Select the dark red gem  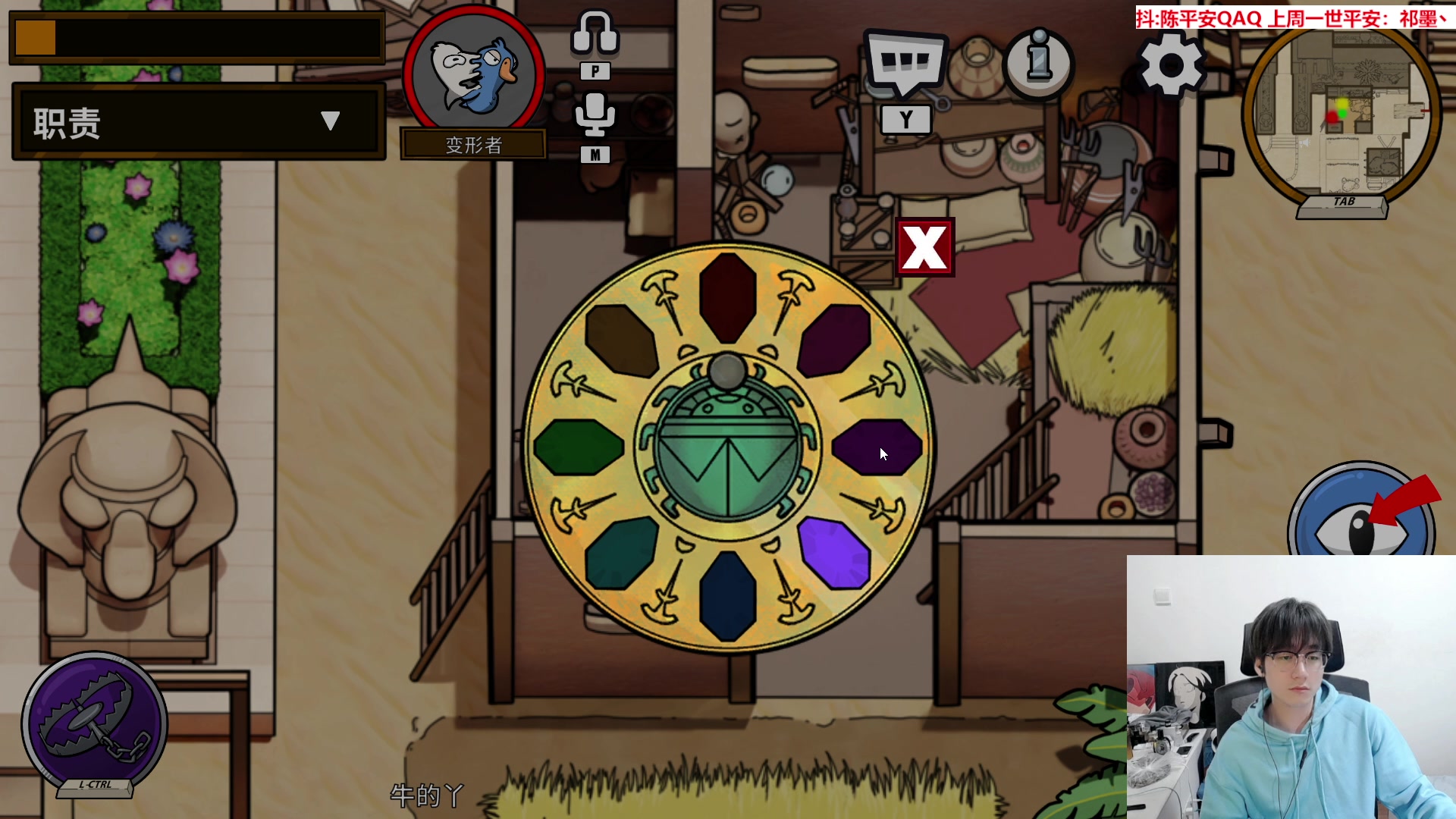coord(727,297)
